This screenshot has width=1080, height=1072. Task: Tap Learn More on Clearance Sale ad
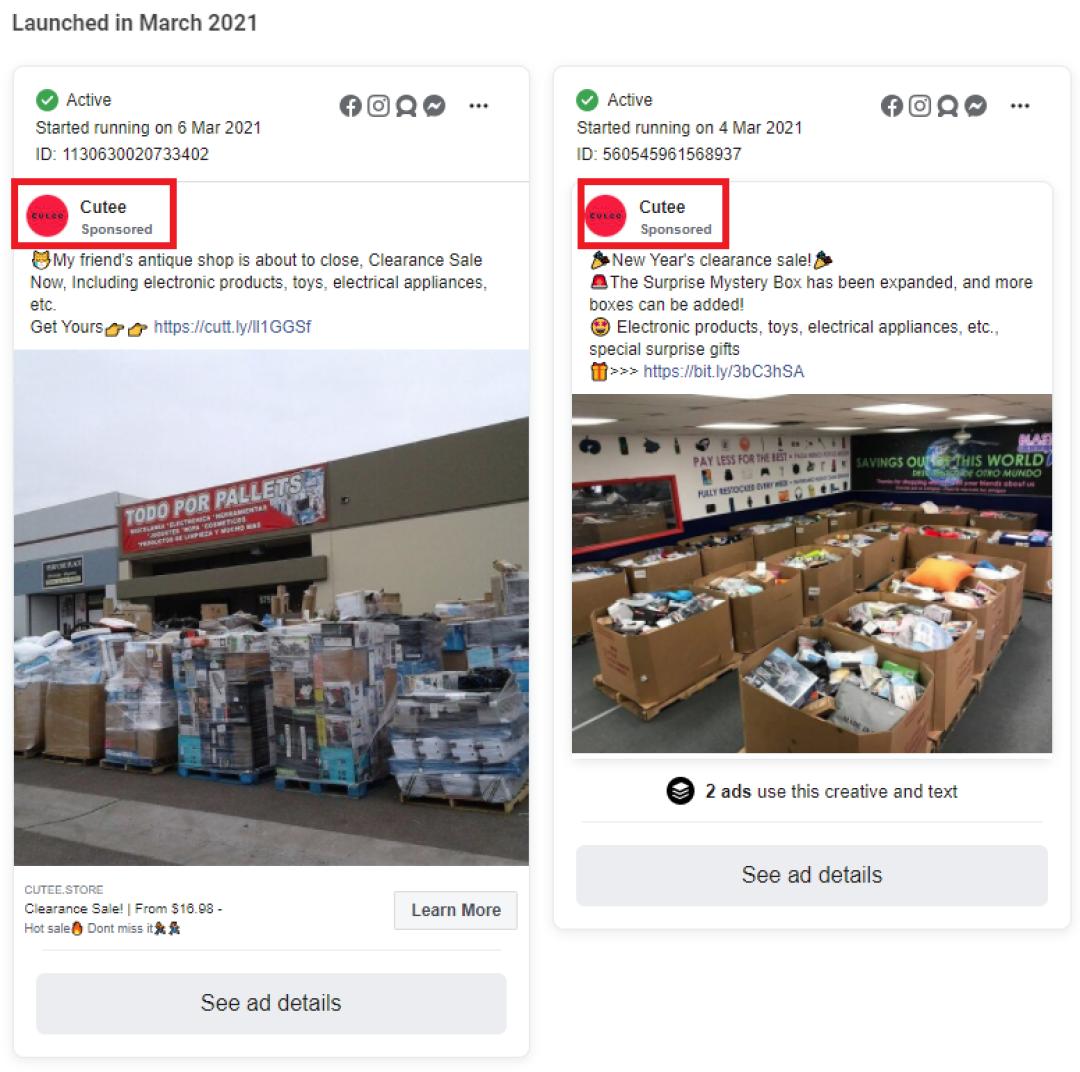(455, 910)
